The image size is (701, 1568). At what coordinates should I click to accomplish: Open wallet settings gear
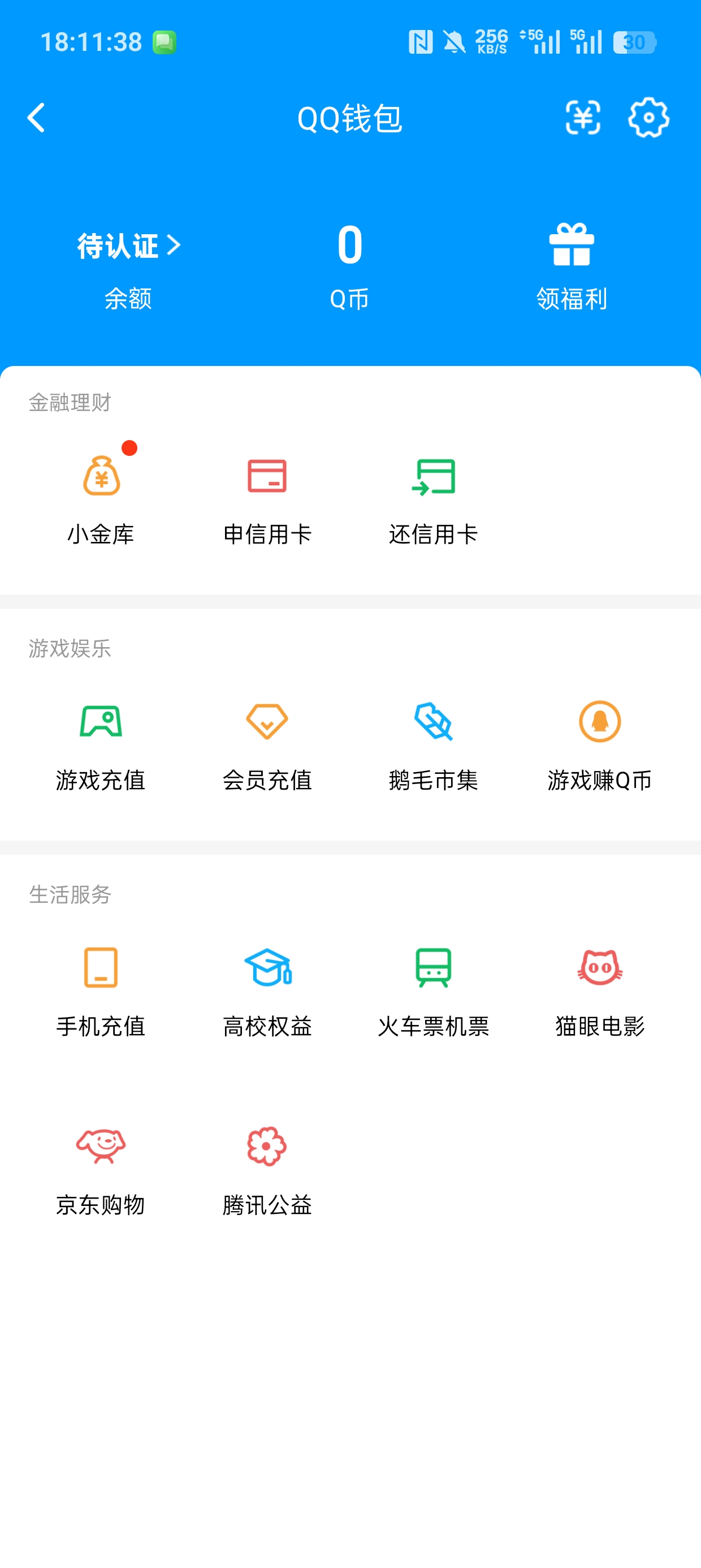point(648,118)
